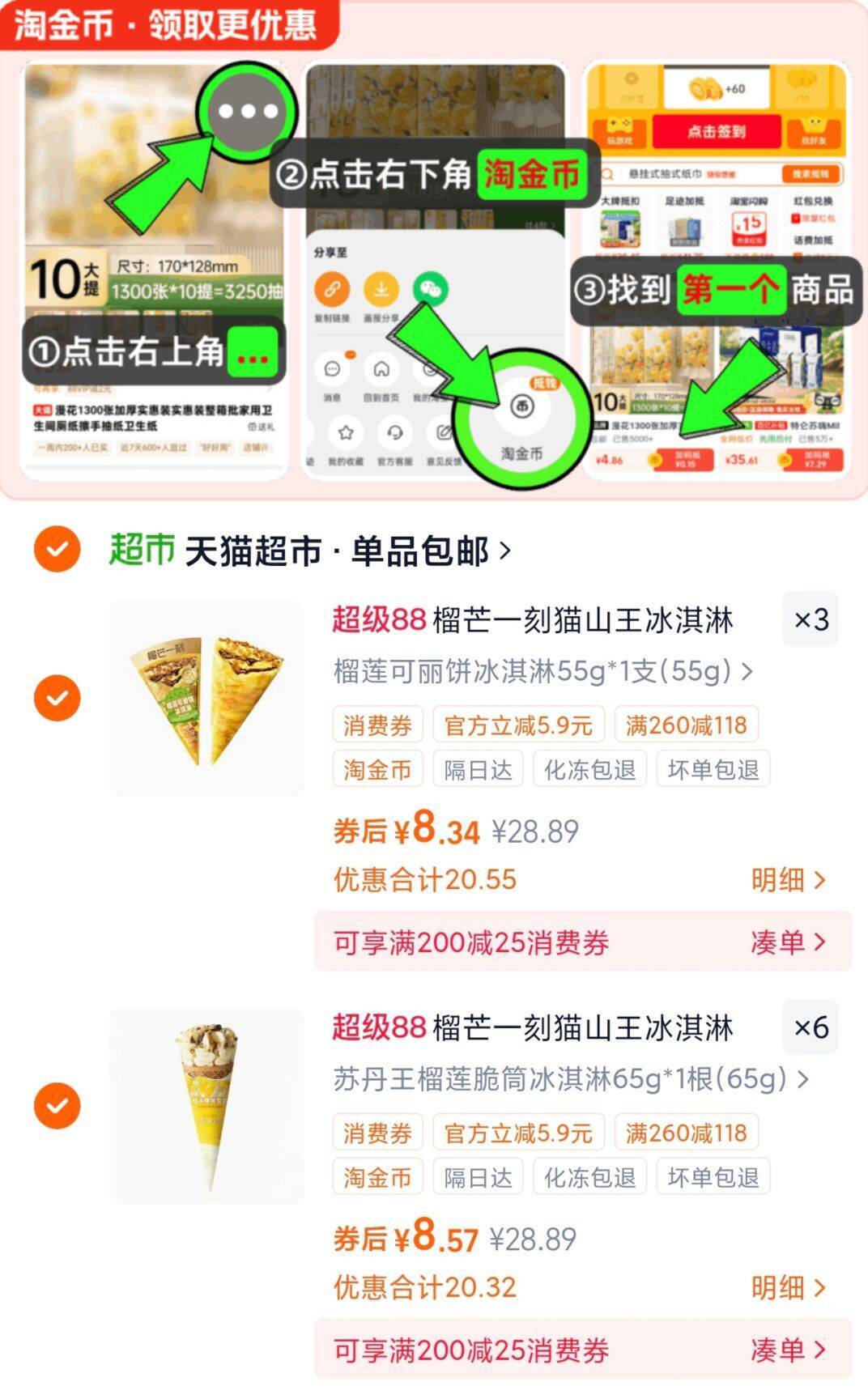Uncheck the 苏丹王榴莲脆筒 item checkbox

tap(57, 1105)
